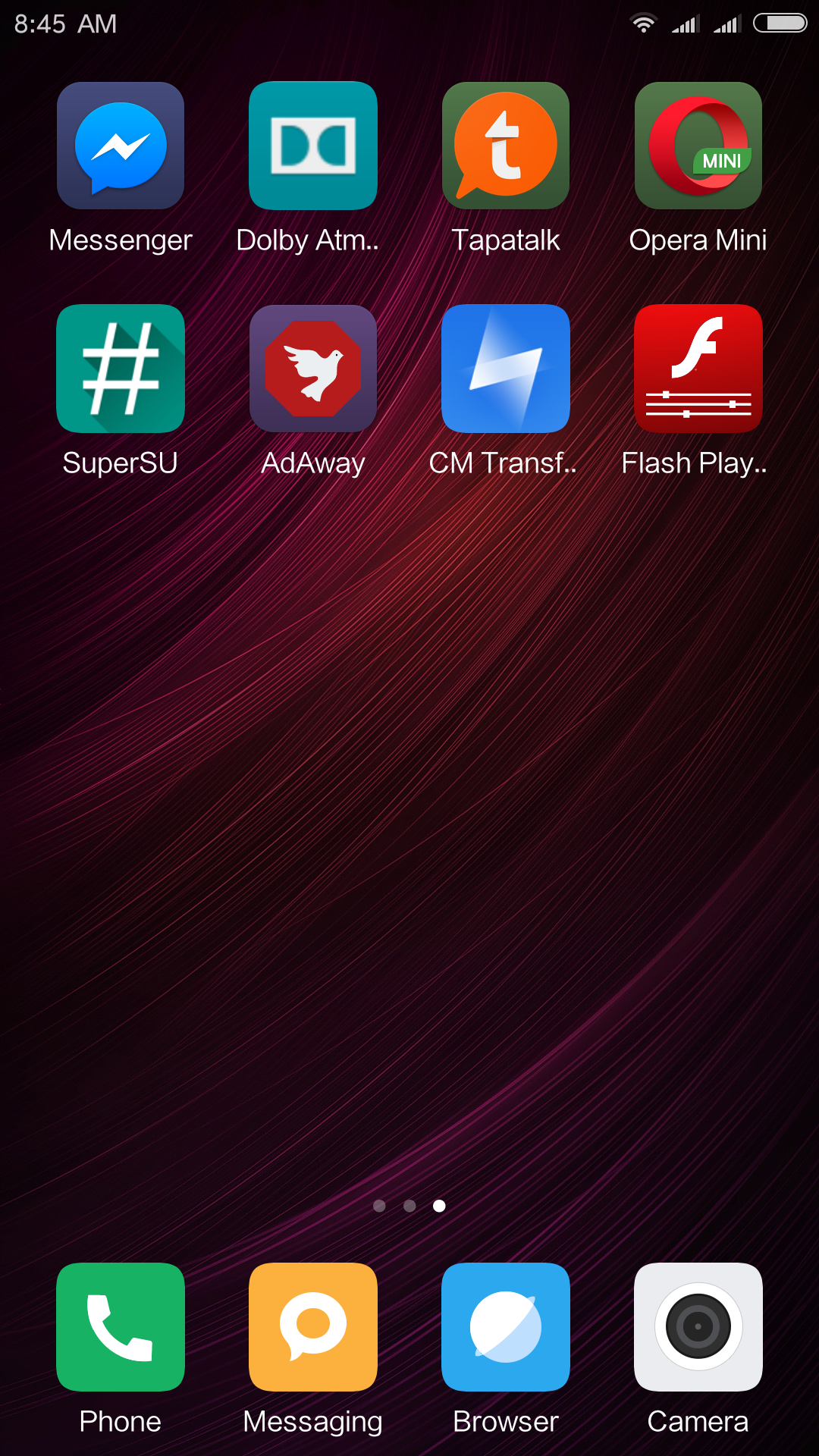
Task: Open the Camera app
Action: 698,1327
